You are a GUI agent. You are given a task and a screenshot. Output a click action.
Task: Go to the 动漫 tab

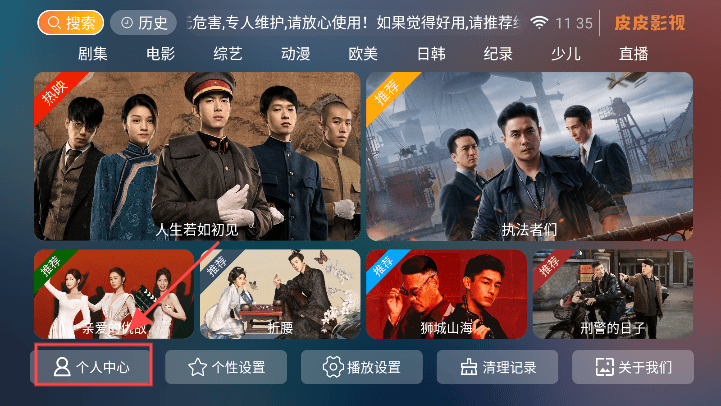tap(296, 55)
